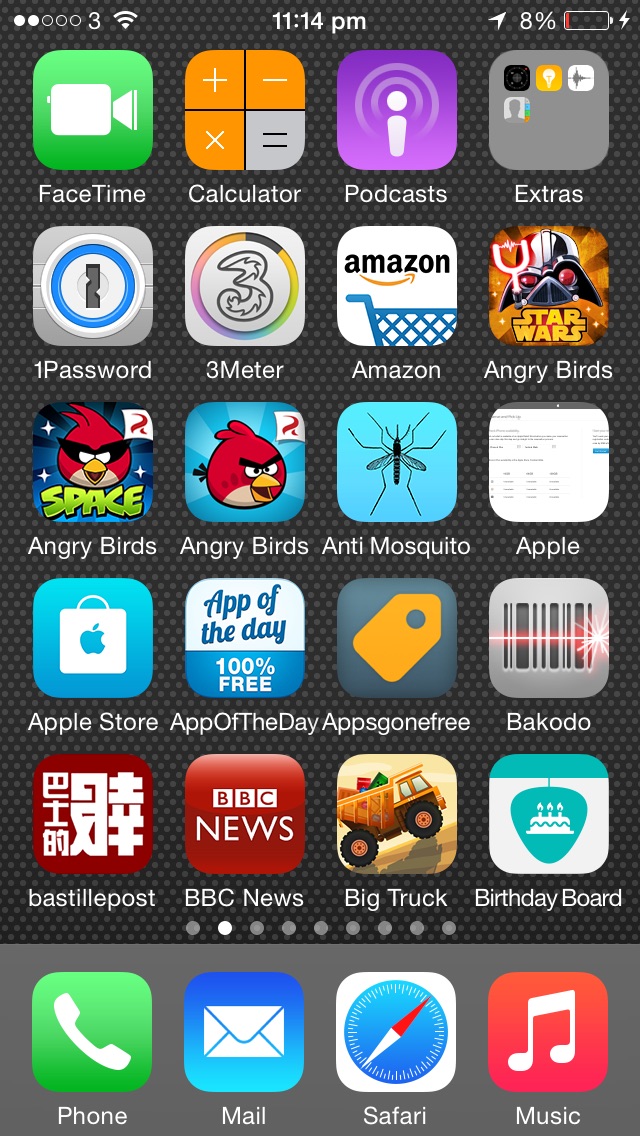Open the Anti Mosquito app
This screenshot has height=1136, width=640.
click(397, 462)
